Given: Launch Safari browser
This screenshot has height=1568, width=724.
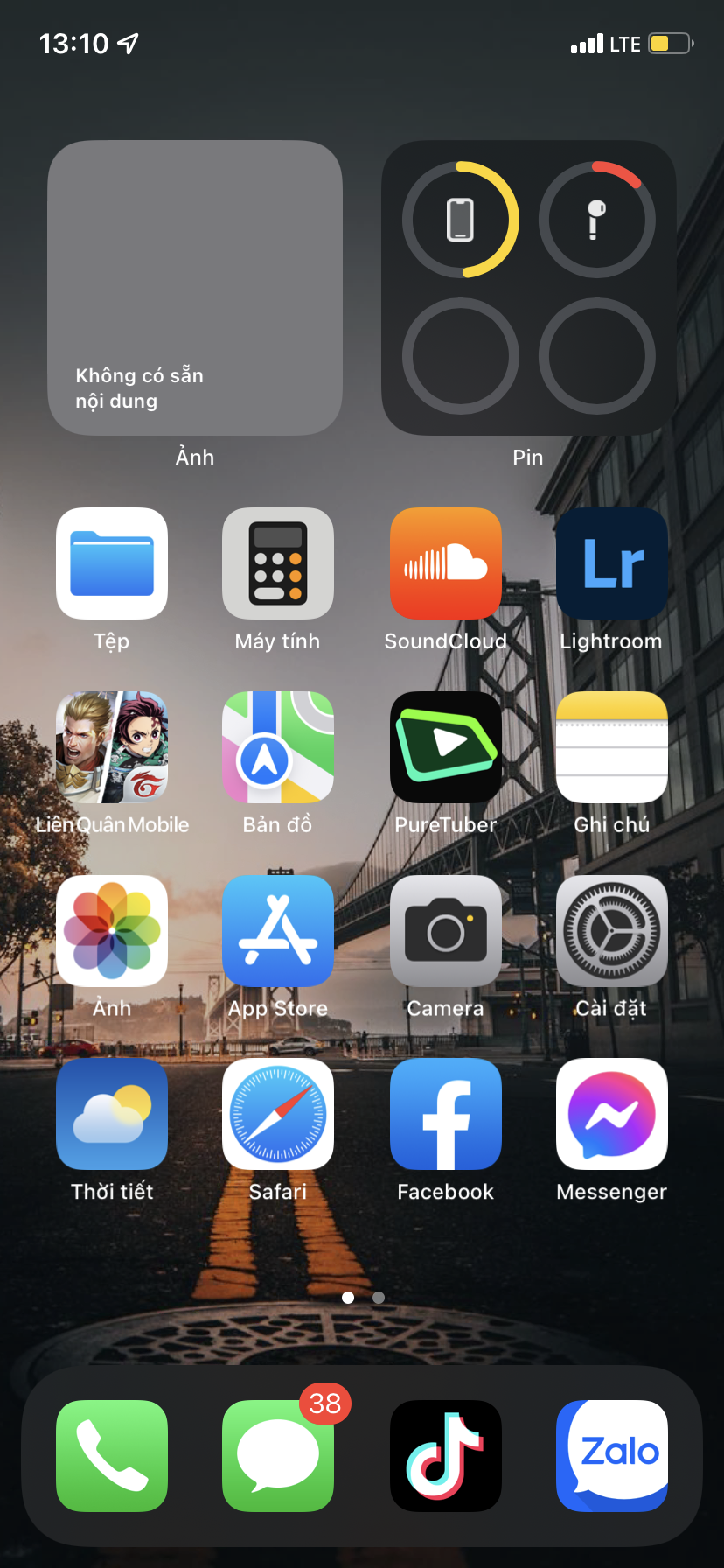Looking at the screenshot, I should pyautogui.click(x=278, y=1114).
